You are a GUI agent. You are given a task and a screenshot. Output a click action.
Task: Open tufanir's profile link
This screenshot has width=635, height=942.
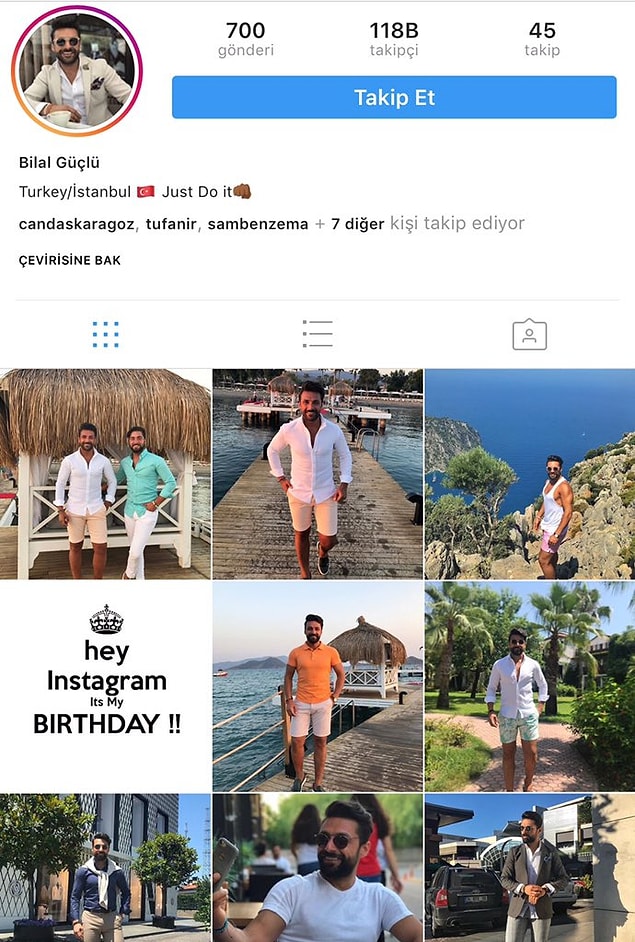pyautogui.click(x=172, y=224)
